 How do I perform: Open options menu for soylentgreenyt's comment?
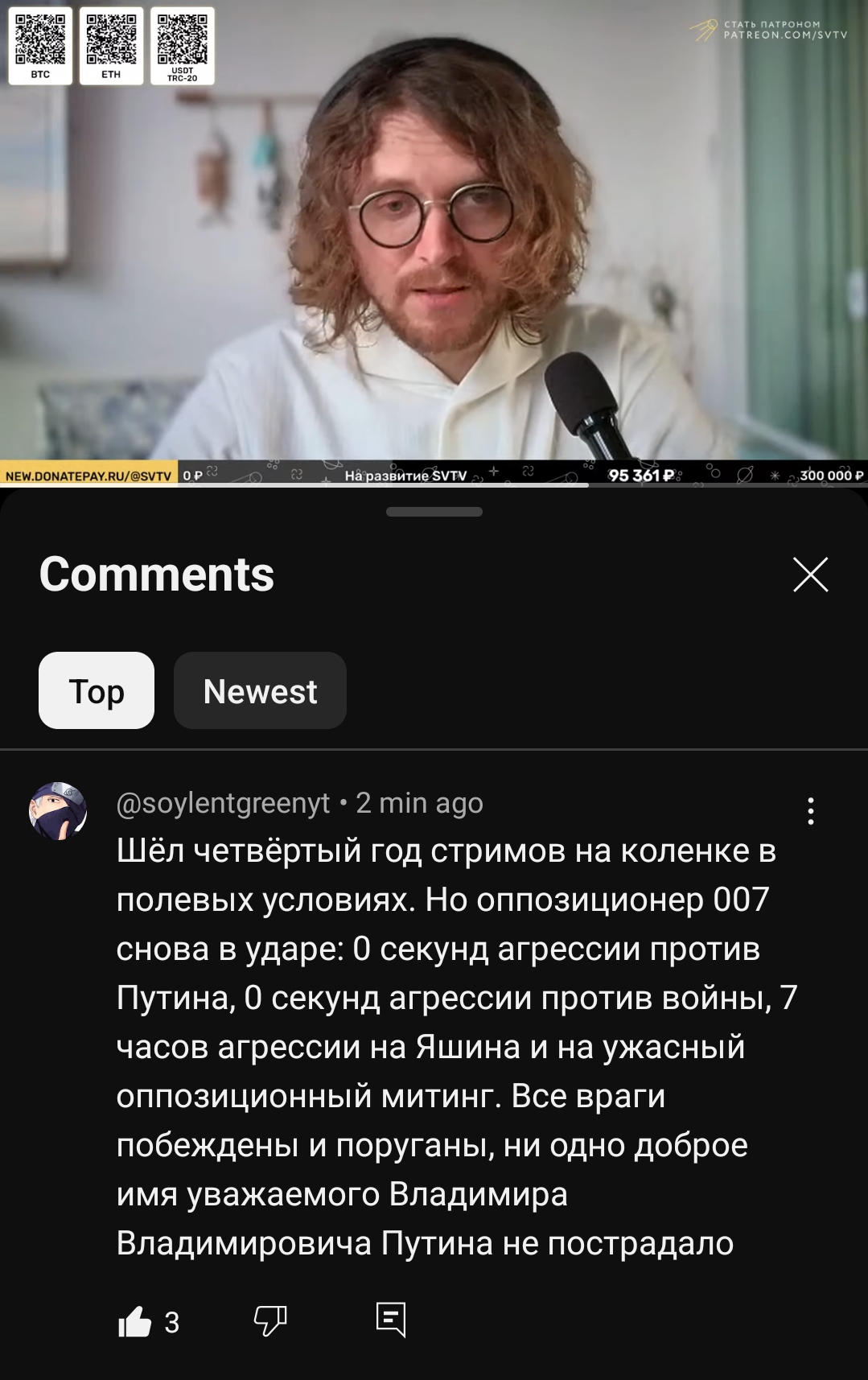(810, 811)
